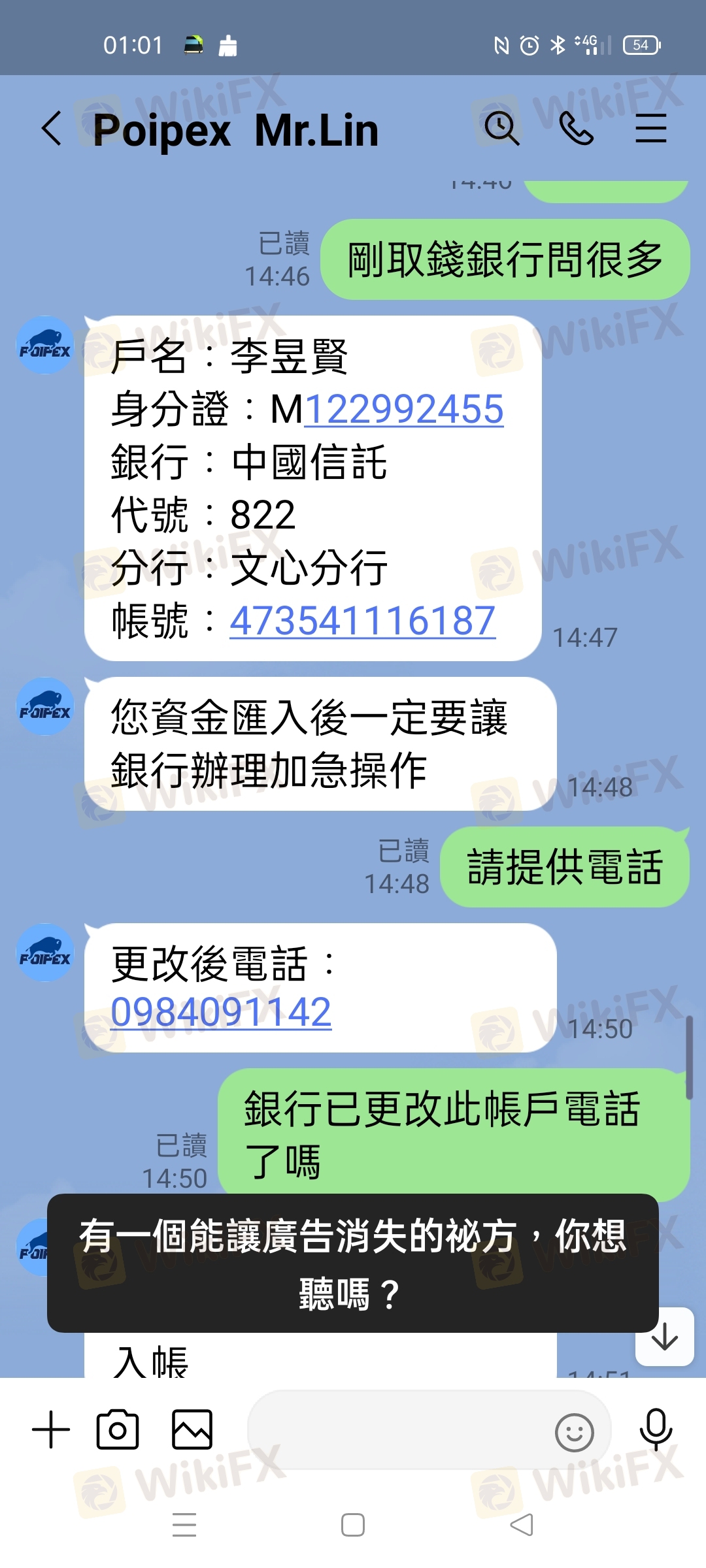Launch the camera from the chat bar

point(118,1429)
